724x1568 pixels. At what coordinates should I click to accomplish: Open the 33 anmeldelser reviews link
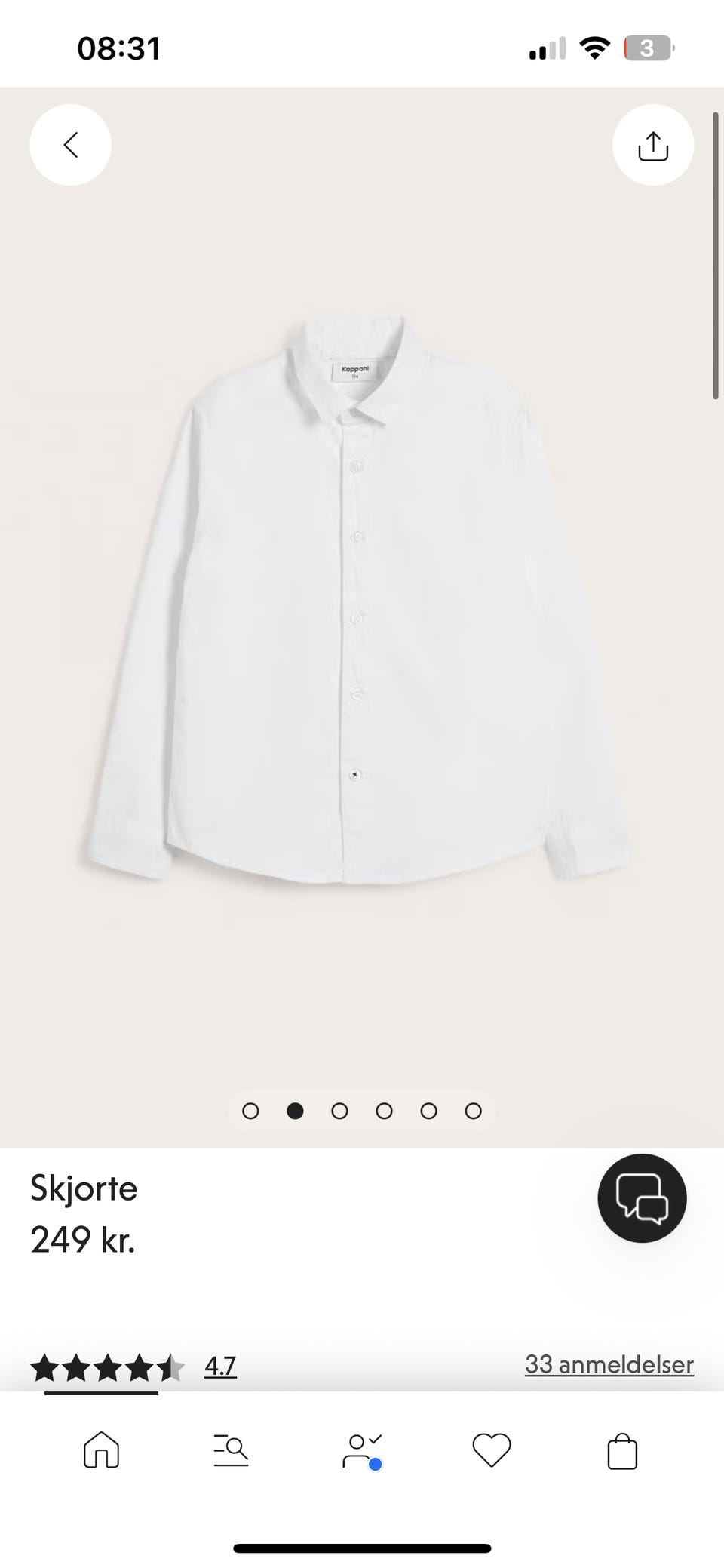point(609,1364)
